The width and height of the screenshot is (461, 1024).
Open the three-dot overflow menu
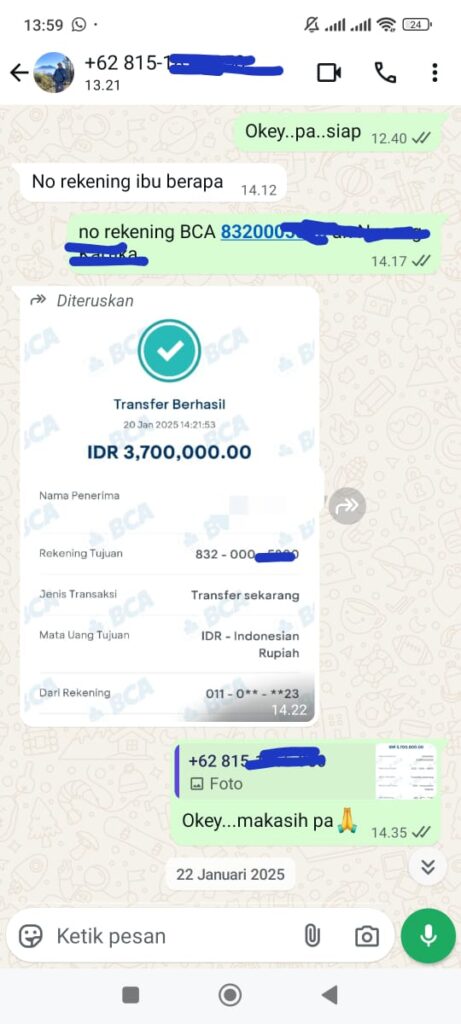tap(435, 72)
